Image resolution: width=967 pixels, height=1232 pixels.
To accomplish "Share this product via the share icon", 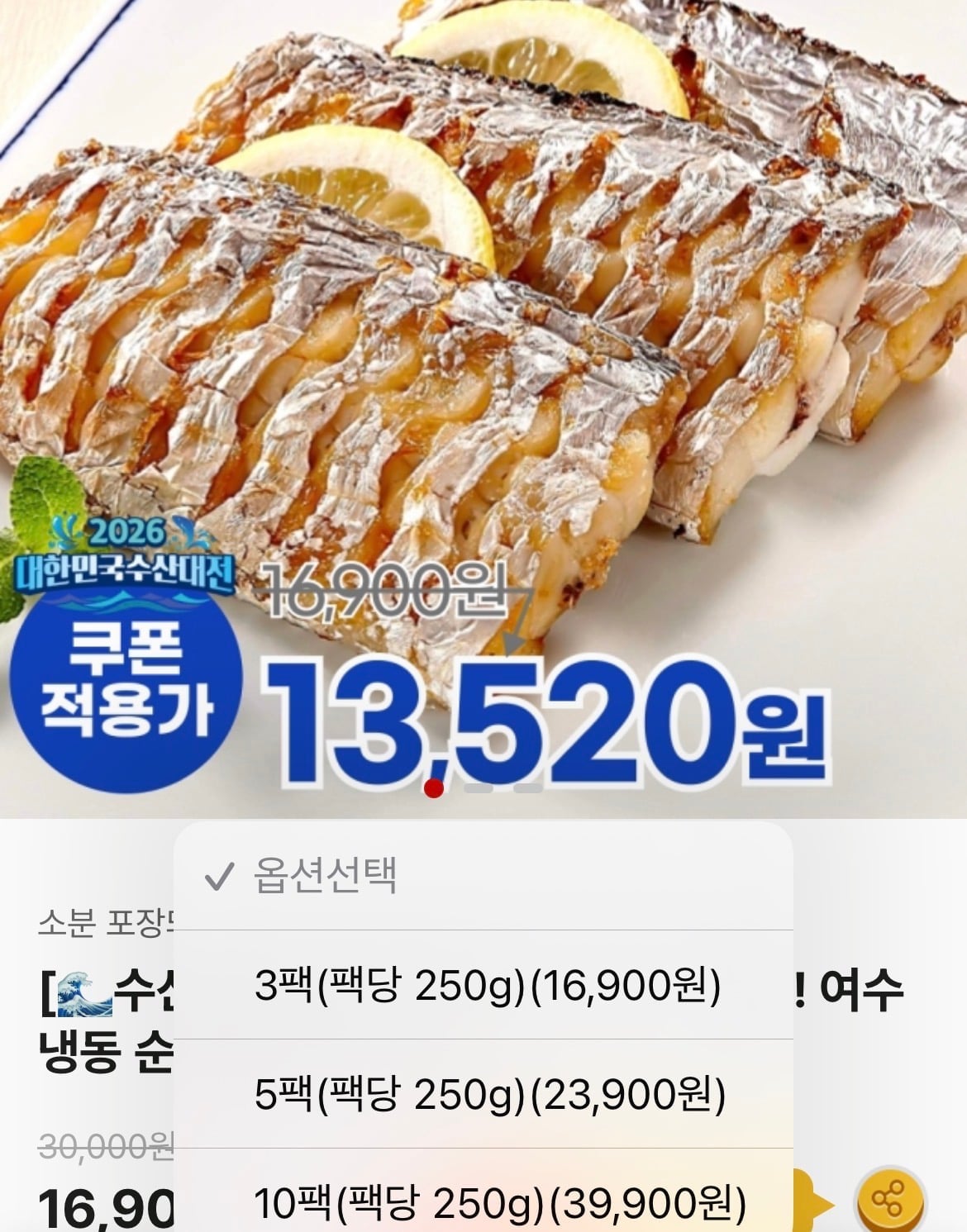I will point(890,1198).
